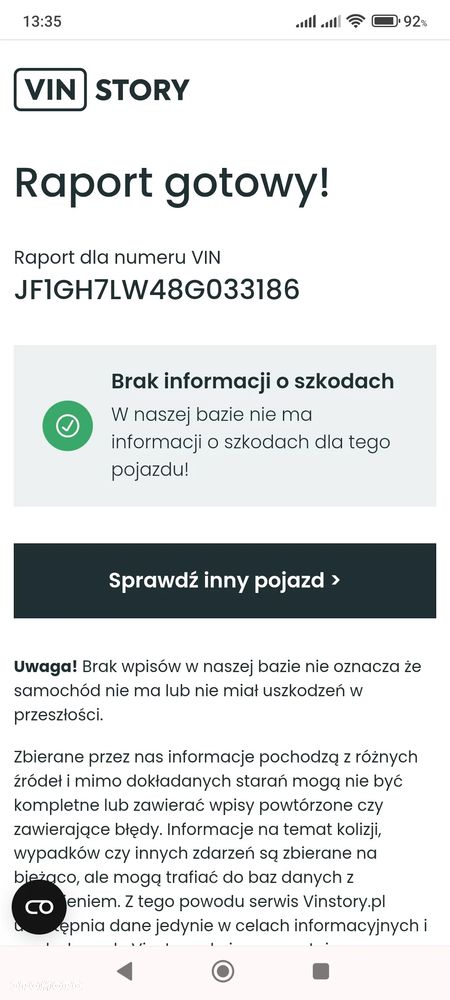Go to home screen via home button

coord(222,971)
